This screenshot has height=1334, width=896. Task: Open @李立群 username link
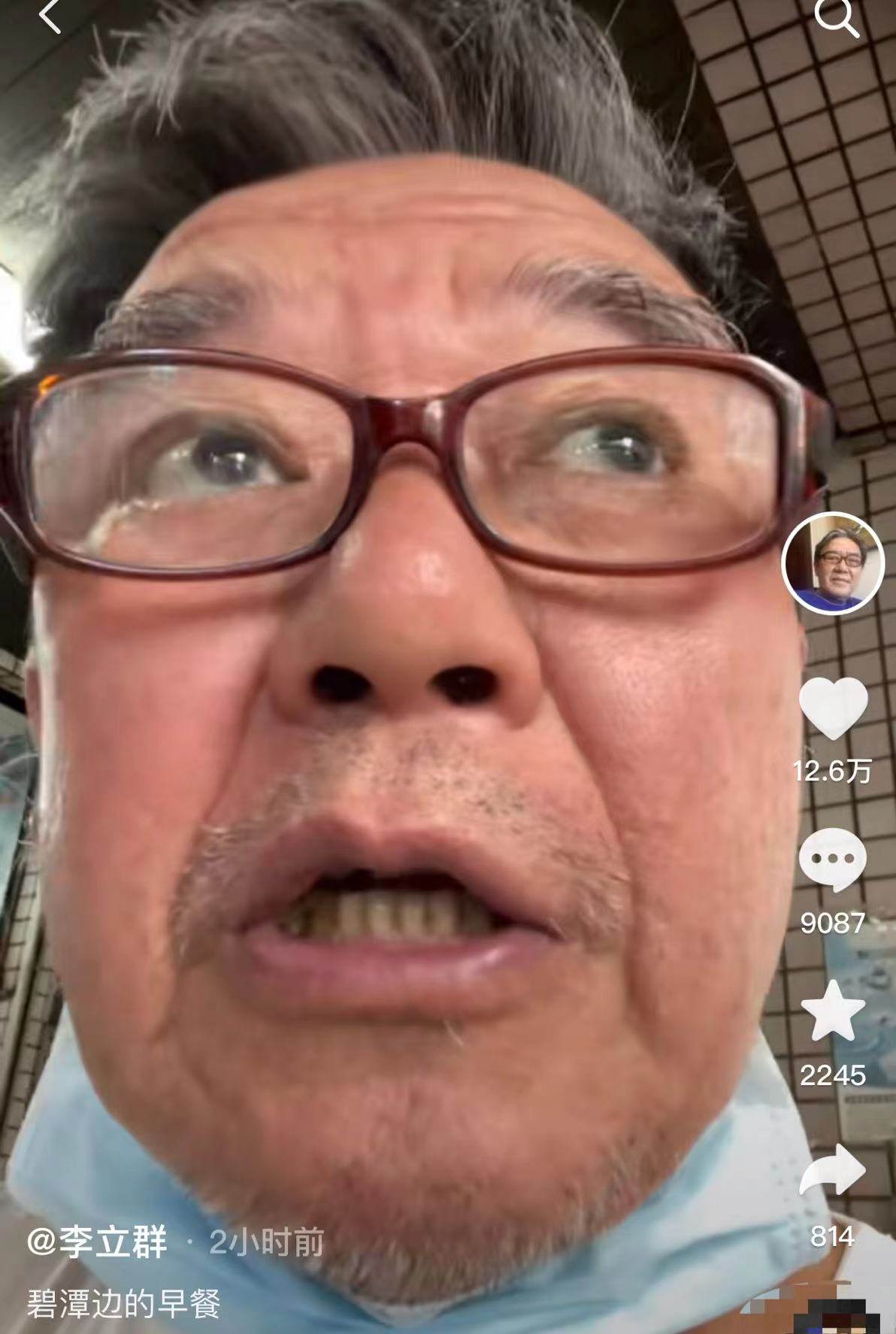[97, 1242]
